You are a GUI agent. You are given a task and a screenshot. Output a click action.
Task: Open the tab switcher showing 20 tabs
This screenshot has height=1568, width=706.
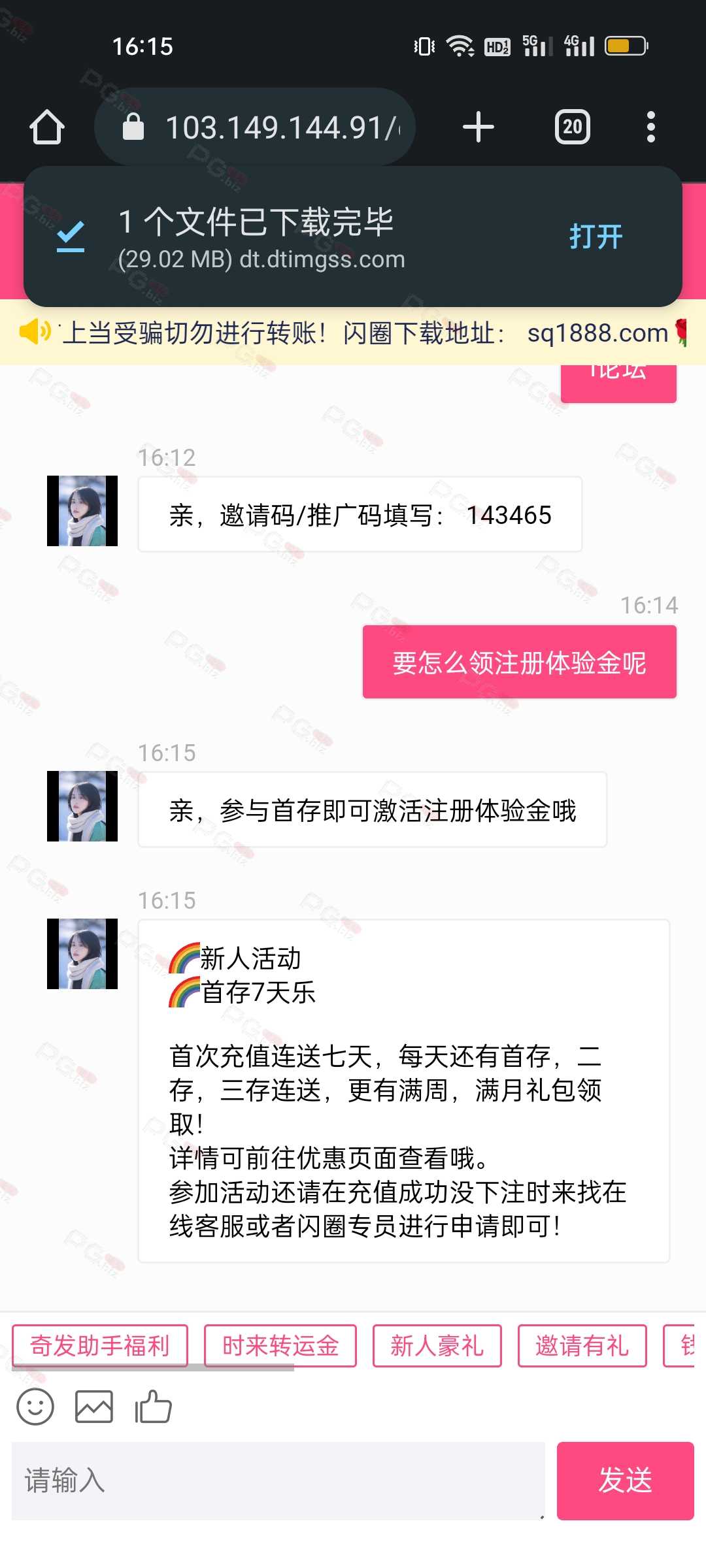(x=573, y=127)
